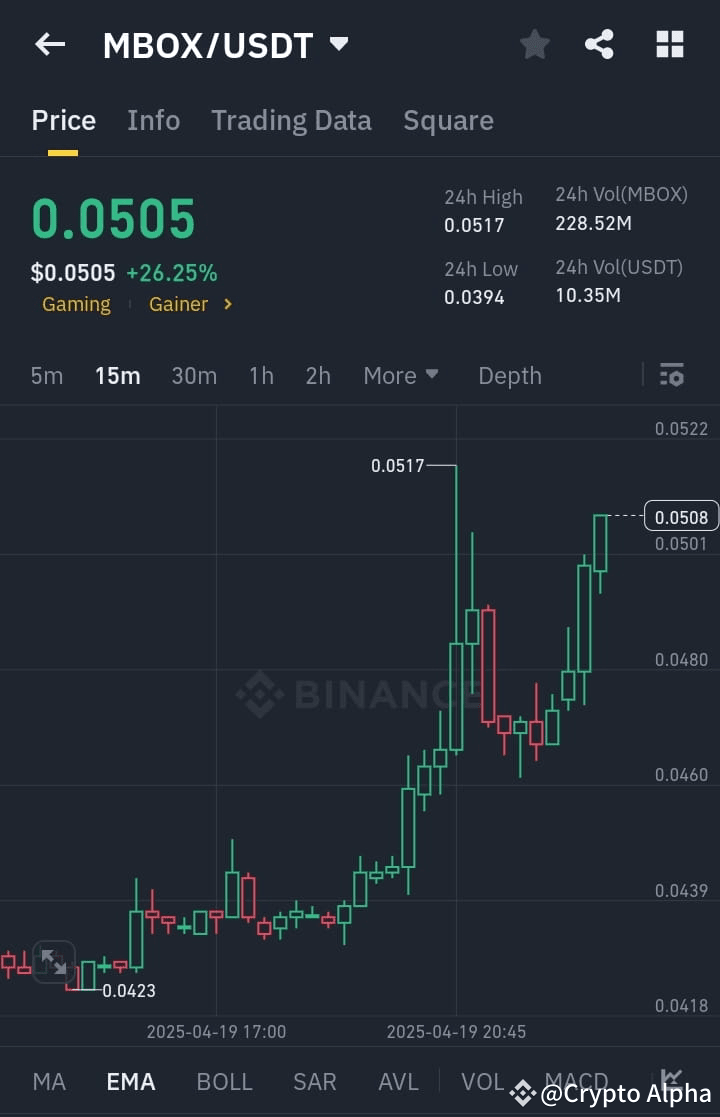Toggle the BOLL indicator on
Image resolution: width=720 pixels, height=1117 pixels.
(x=224, y=1082)
